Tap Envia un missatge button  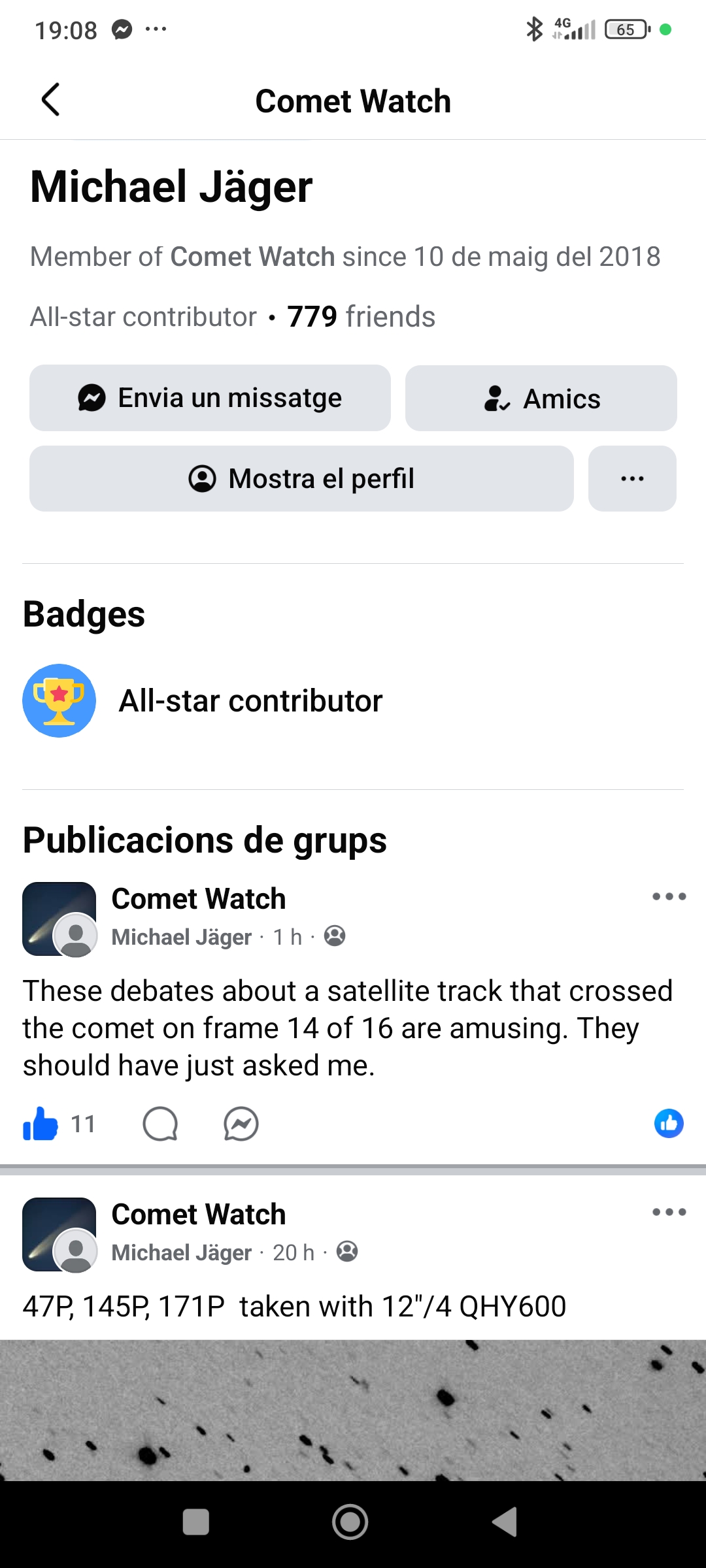tap(210, 398)
